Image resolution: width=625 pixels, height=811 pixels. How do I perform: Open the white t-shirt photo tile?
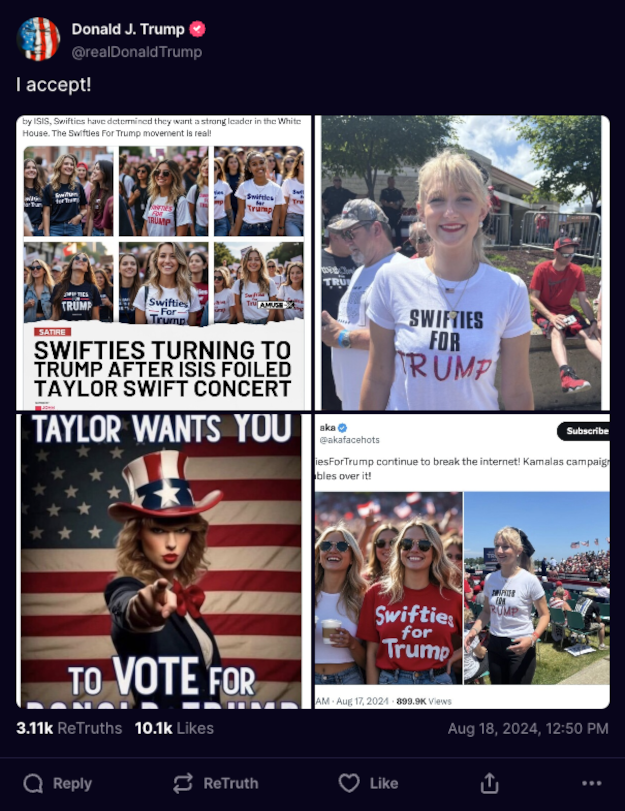click(462, 262)
